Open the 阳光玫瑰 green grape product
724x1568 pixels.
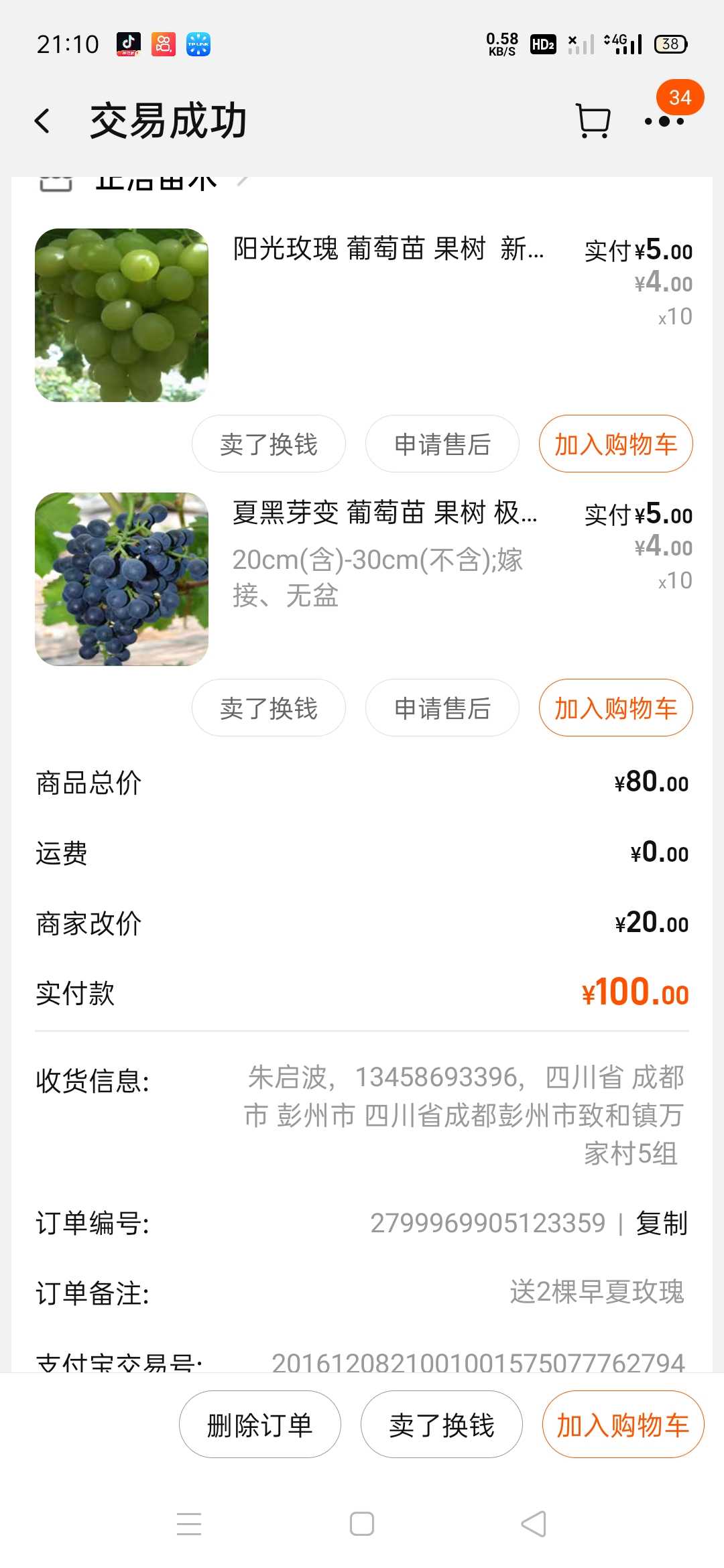coord(122,316)
